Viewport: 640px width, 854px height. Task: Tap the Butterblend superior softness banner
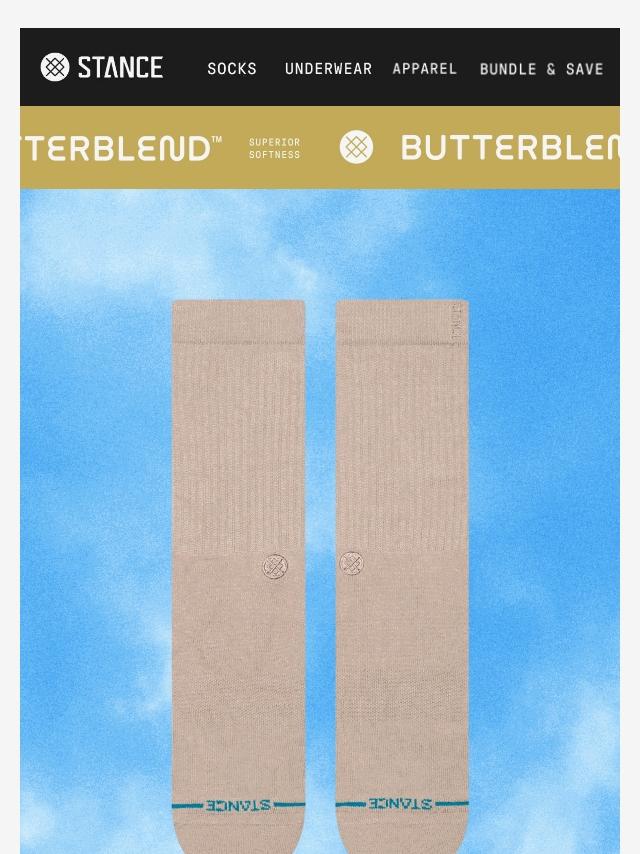(320, 148)
